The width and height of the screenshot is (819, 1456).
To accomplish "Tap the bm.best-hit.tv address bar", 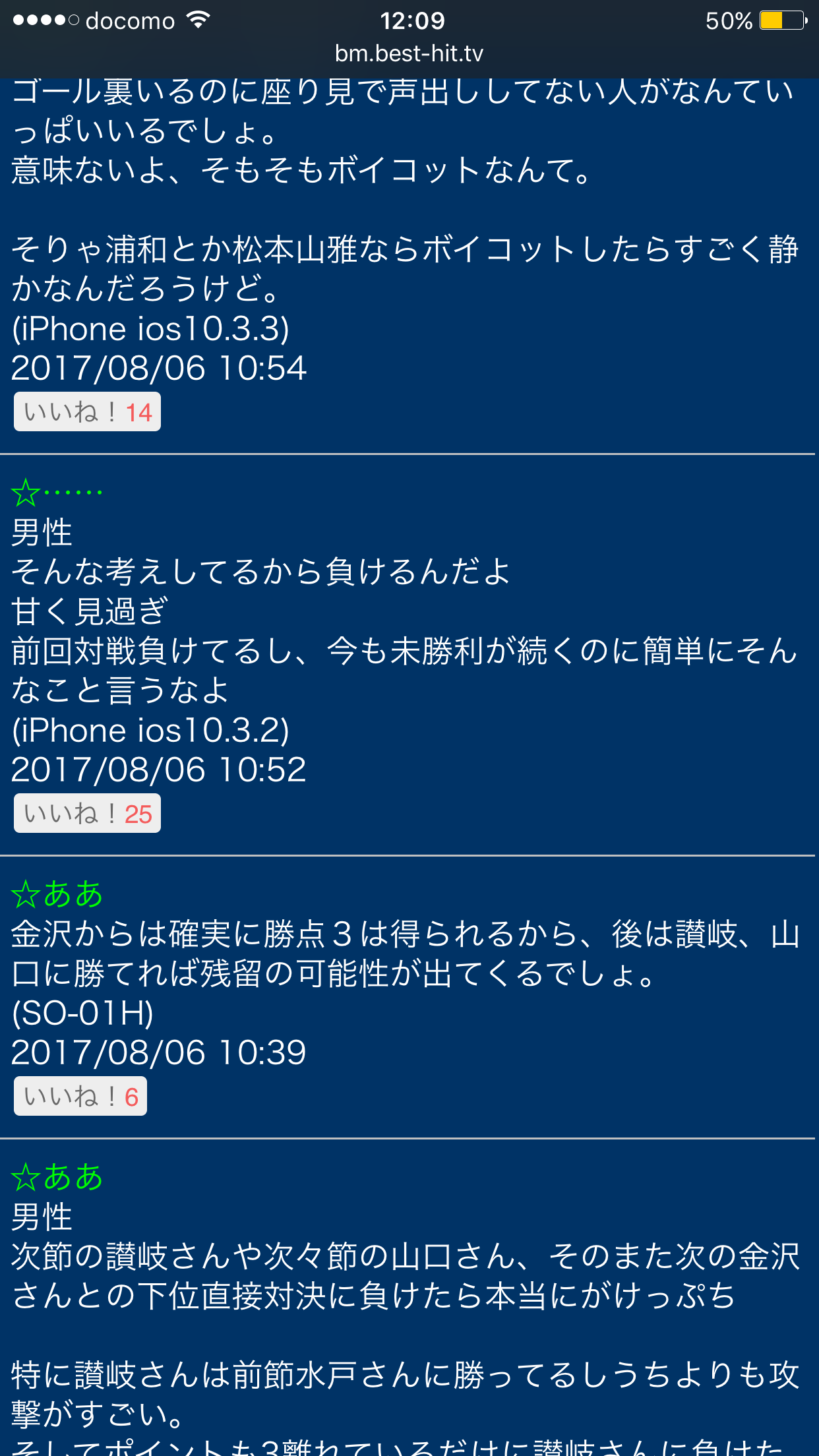I will pyautogui.click(x=409, y=53).
